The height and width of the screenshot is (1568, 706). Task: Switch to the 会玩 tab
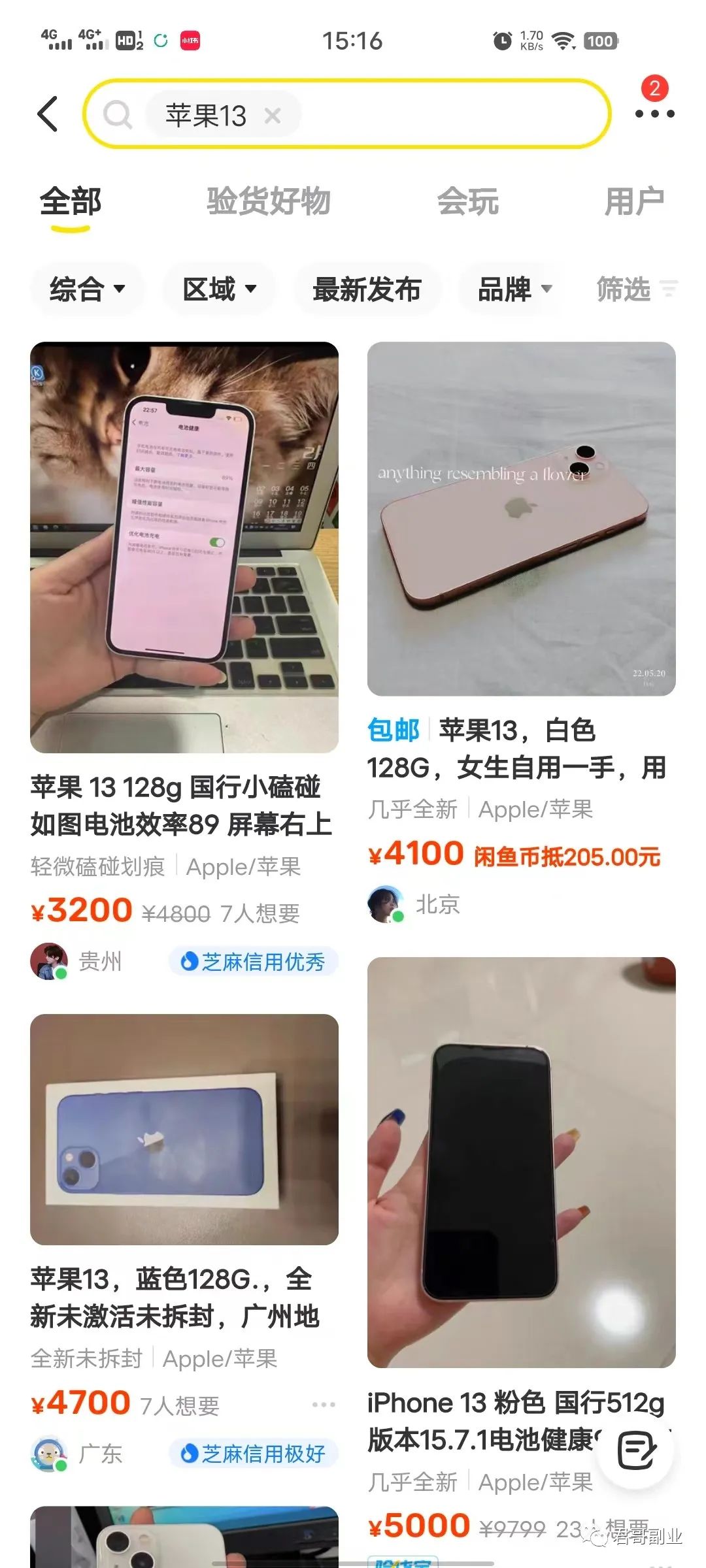coord(468,201)
